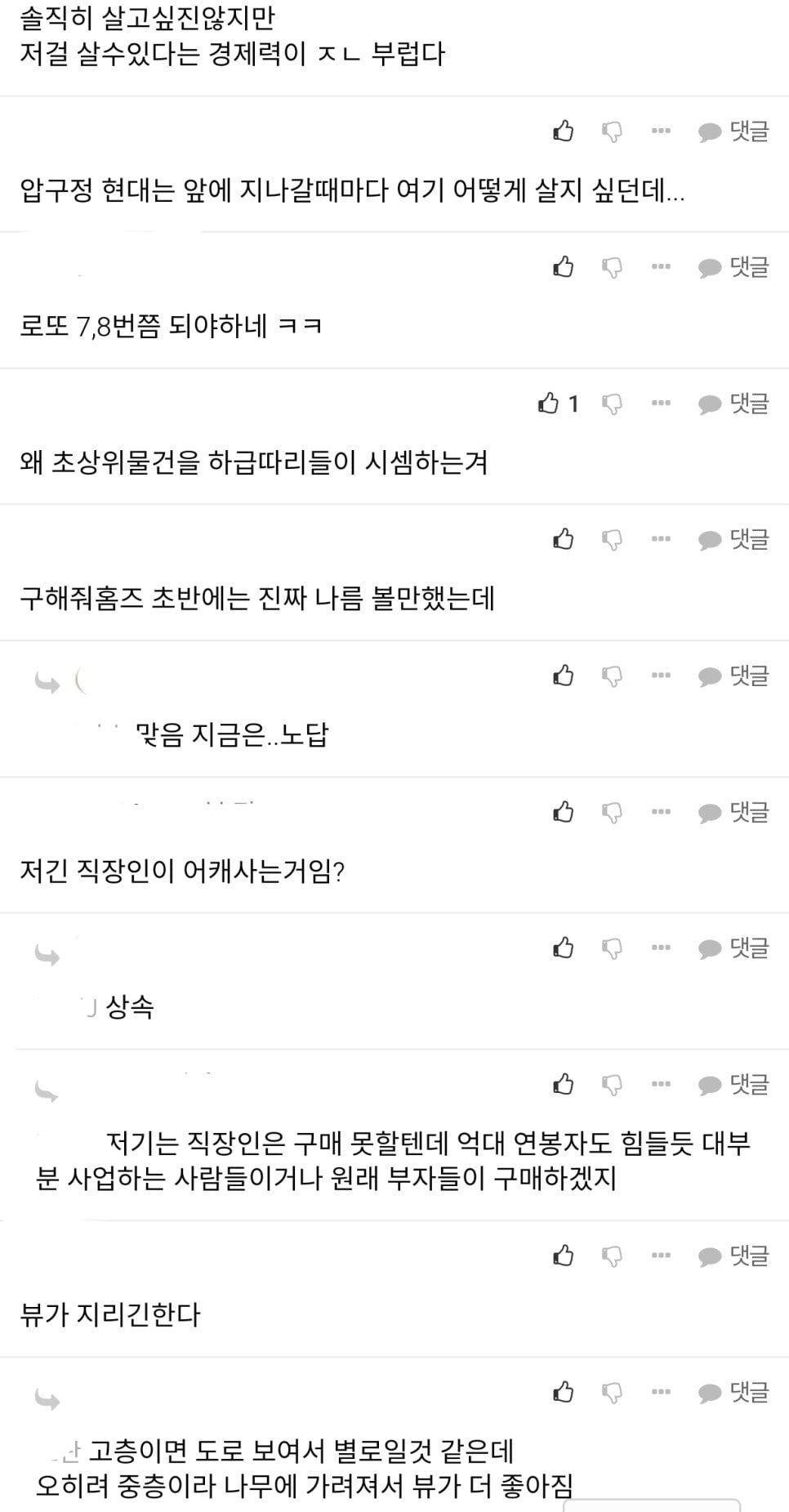Reply (댓글) to the '왜 초상위물건을' comment

point(733,404)
